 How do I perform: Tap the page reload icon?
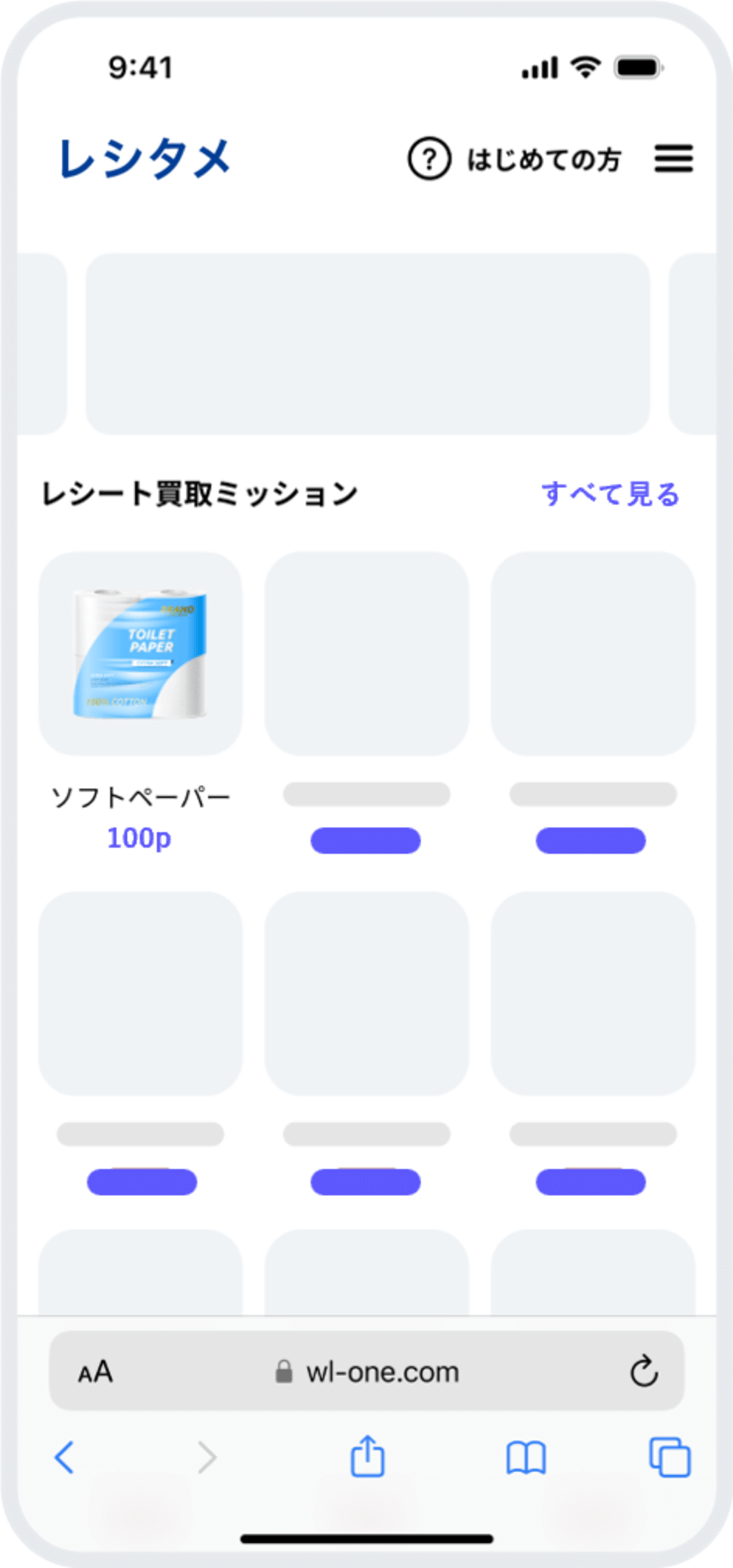(644, 1371)
